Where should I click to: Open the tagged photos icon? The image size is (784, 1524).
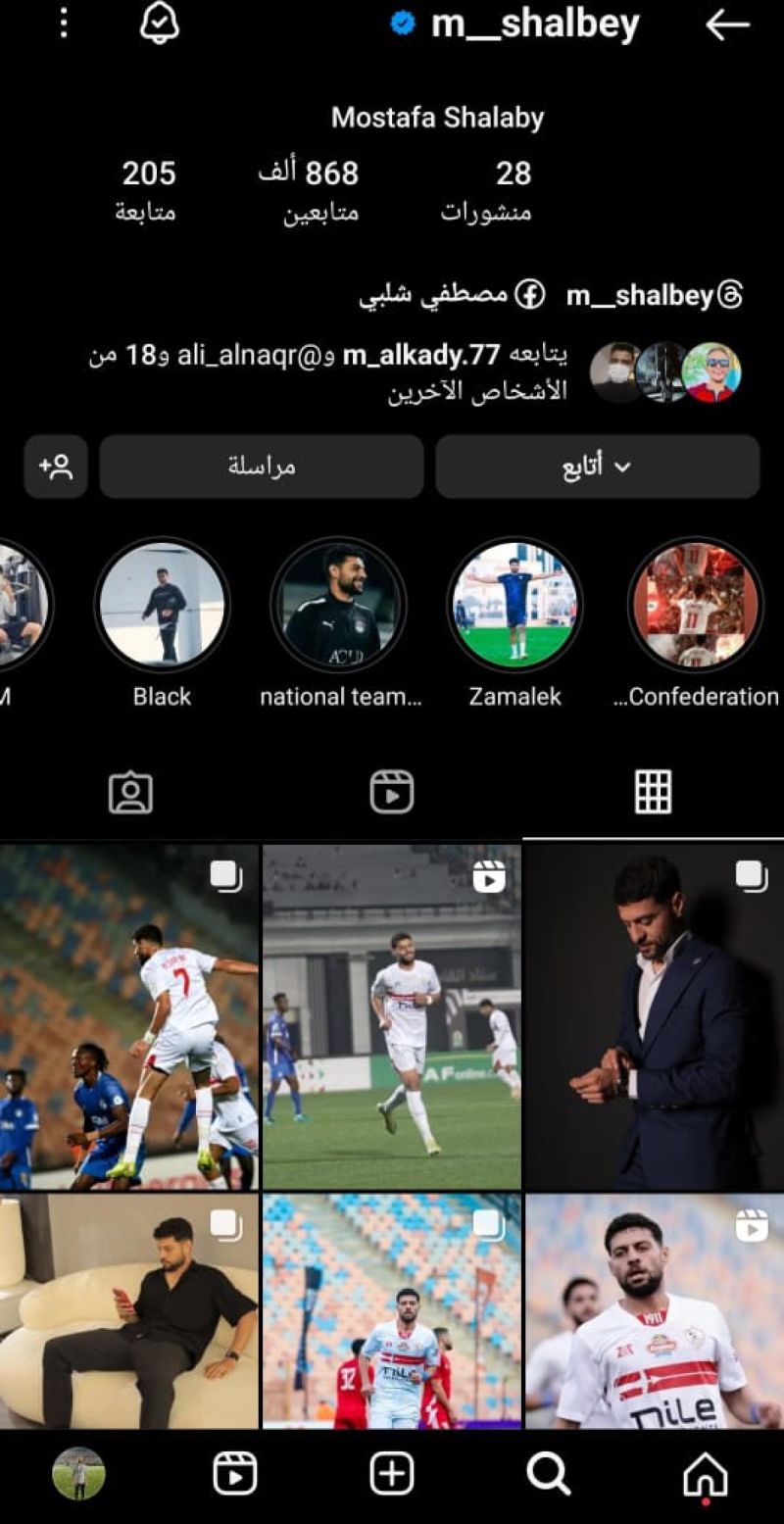pos(131,794)
